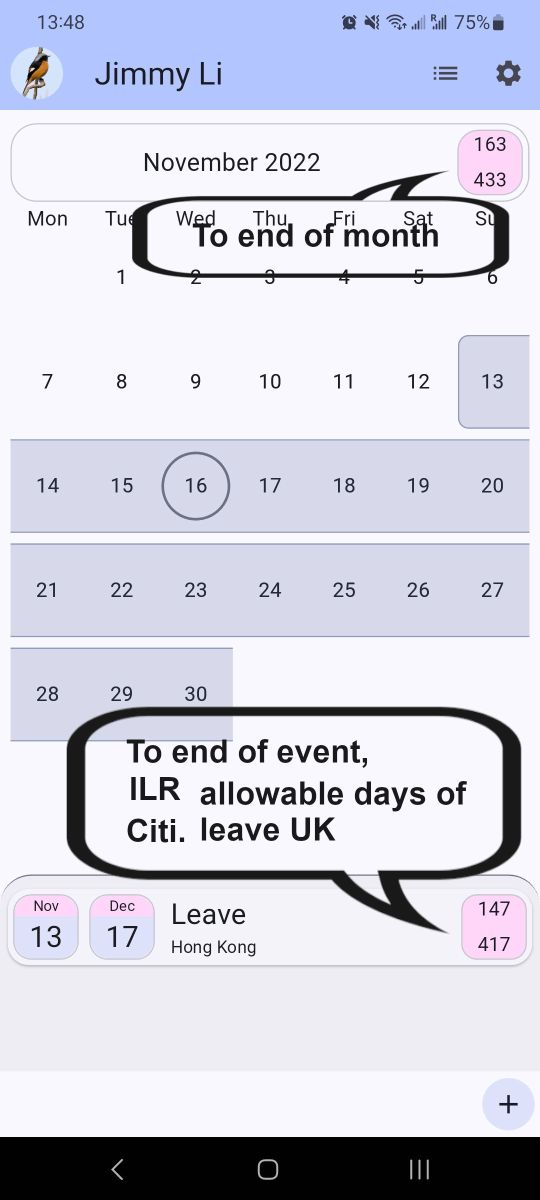The width and height of the screenshot is (540, 1200).
Task: Select November 16 on the calendar
Action: coord(196,485)
